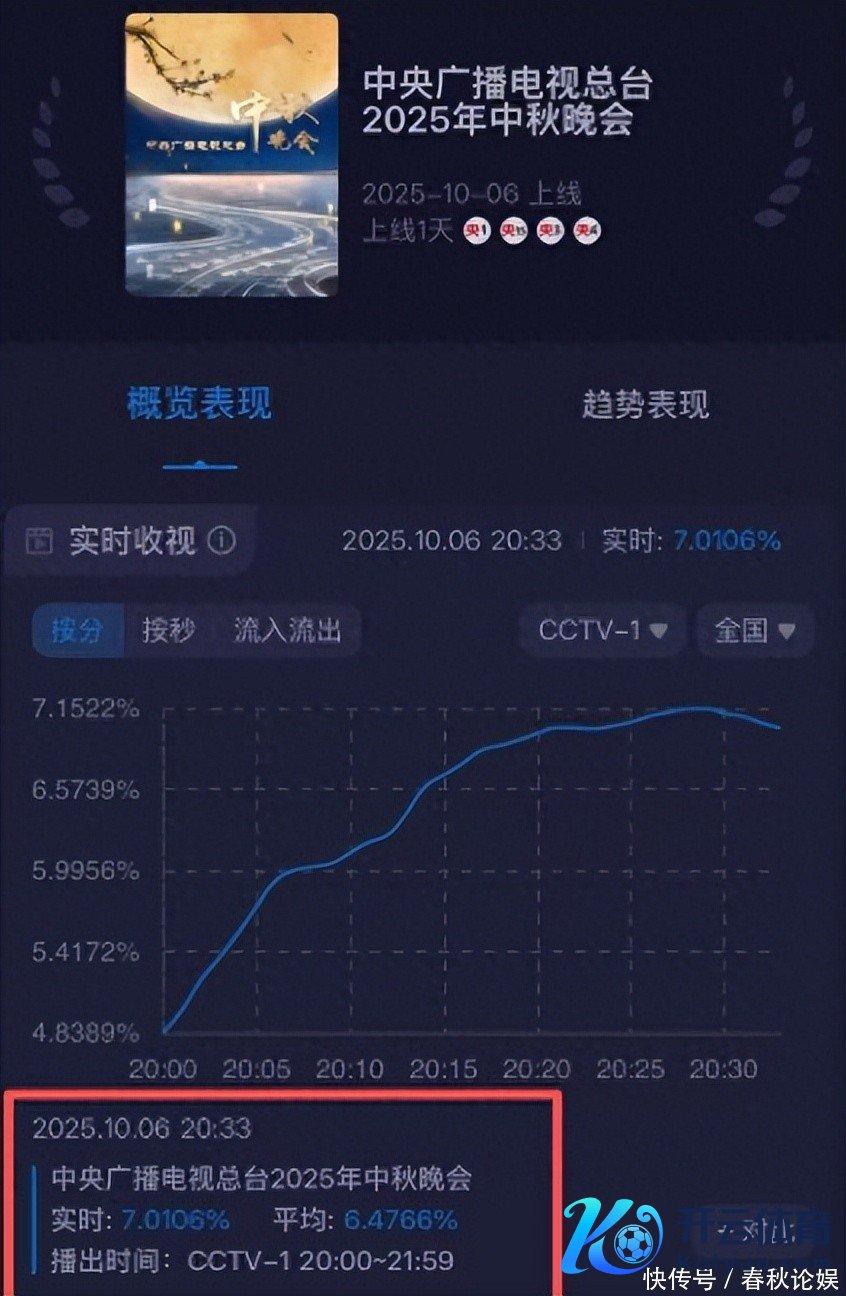This screenshot has height=1296, width=846.
Task: Open the 全国 region dropdown
Action: pyautogui.click(x=755, y=630)
